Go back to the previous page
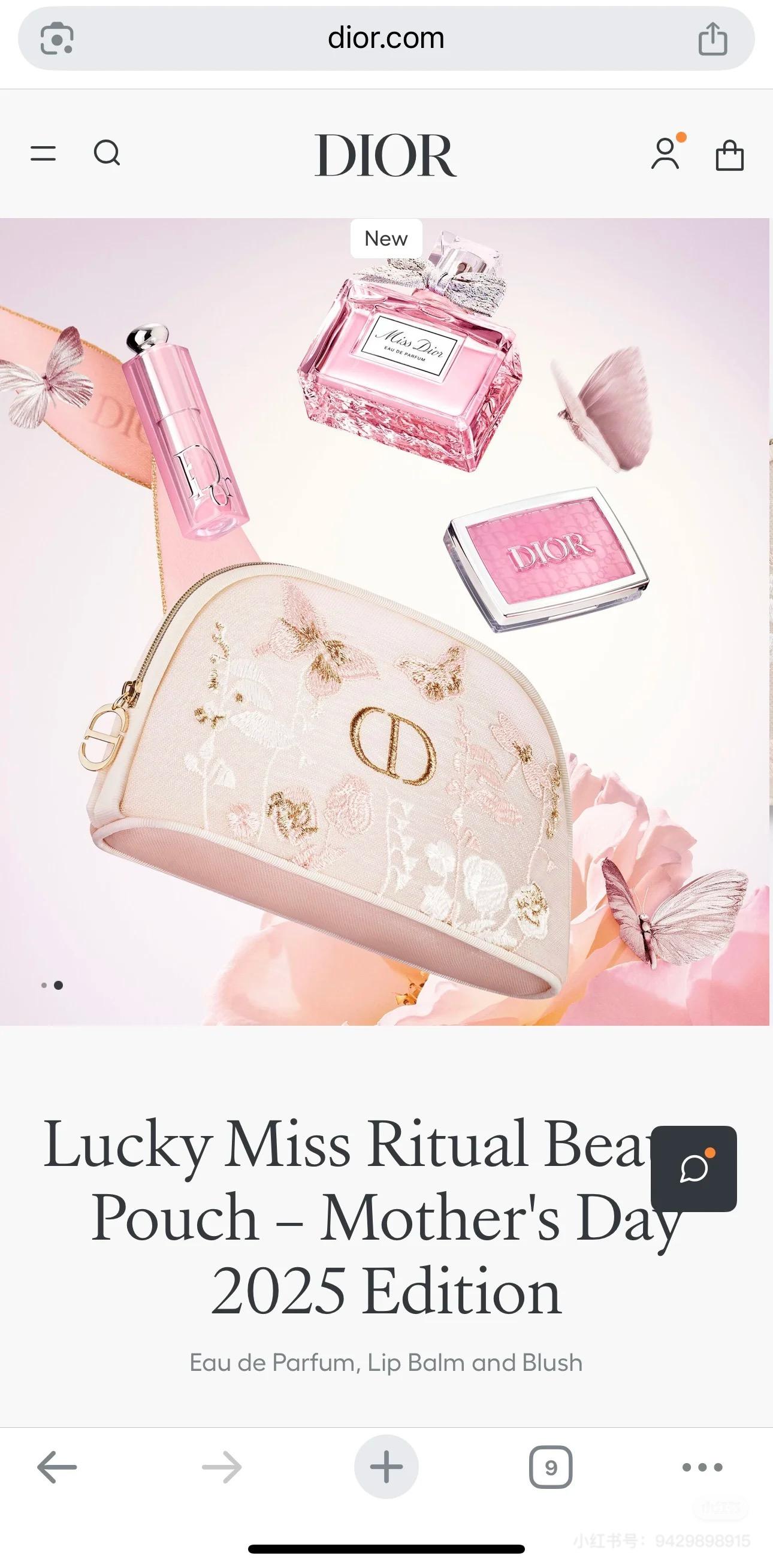 (x=57, y=1467)
